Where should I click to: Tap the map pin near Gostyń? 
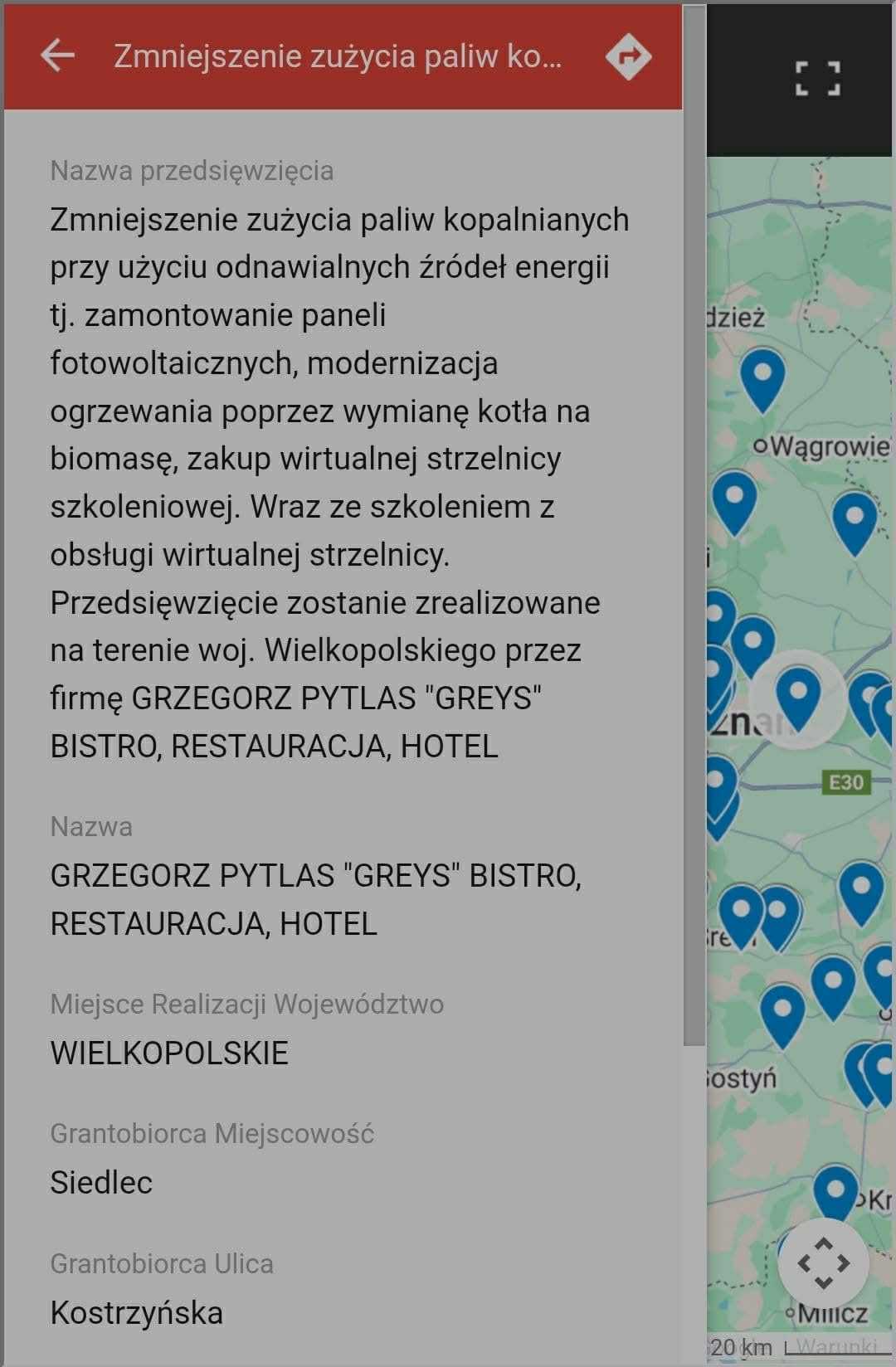[x=781, y=1011]
